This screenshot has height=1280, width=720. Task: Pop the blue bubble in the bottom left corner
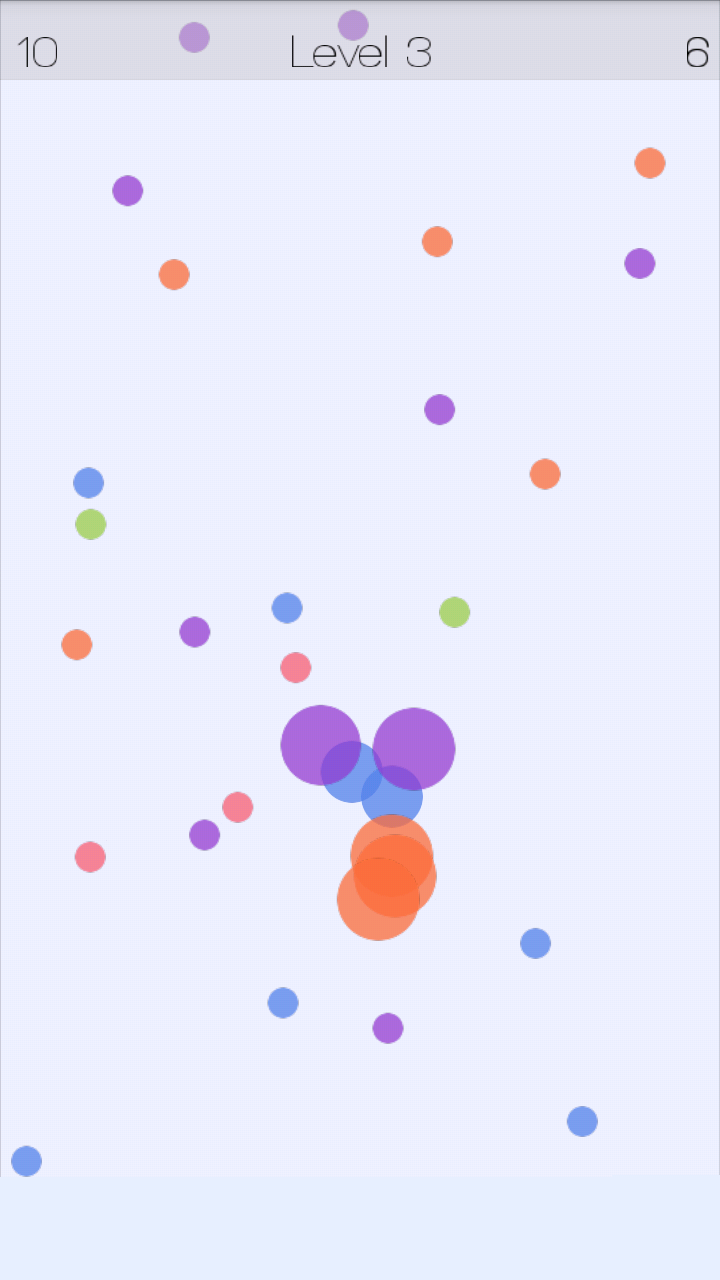pos(26,1160)
